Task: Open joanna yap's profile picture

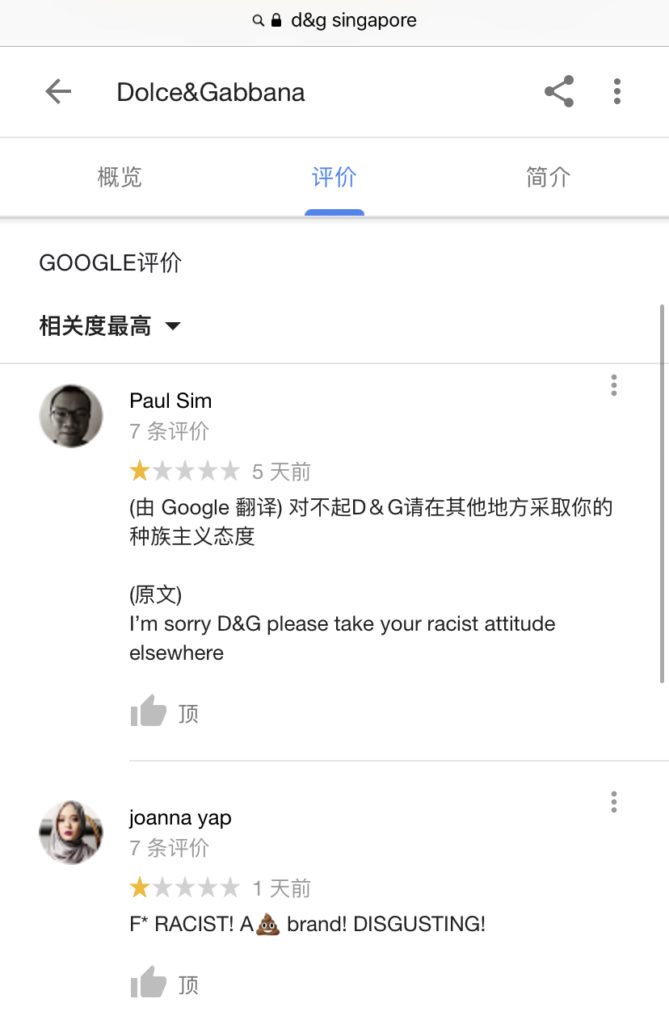Action: (71, 832)
